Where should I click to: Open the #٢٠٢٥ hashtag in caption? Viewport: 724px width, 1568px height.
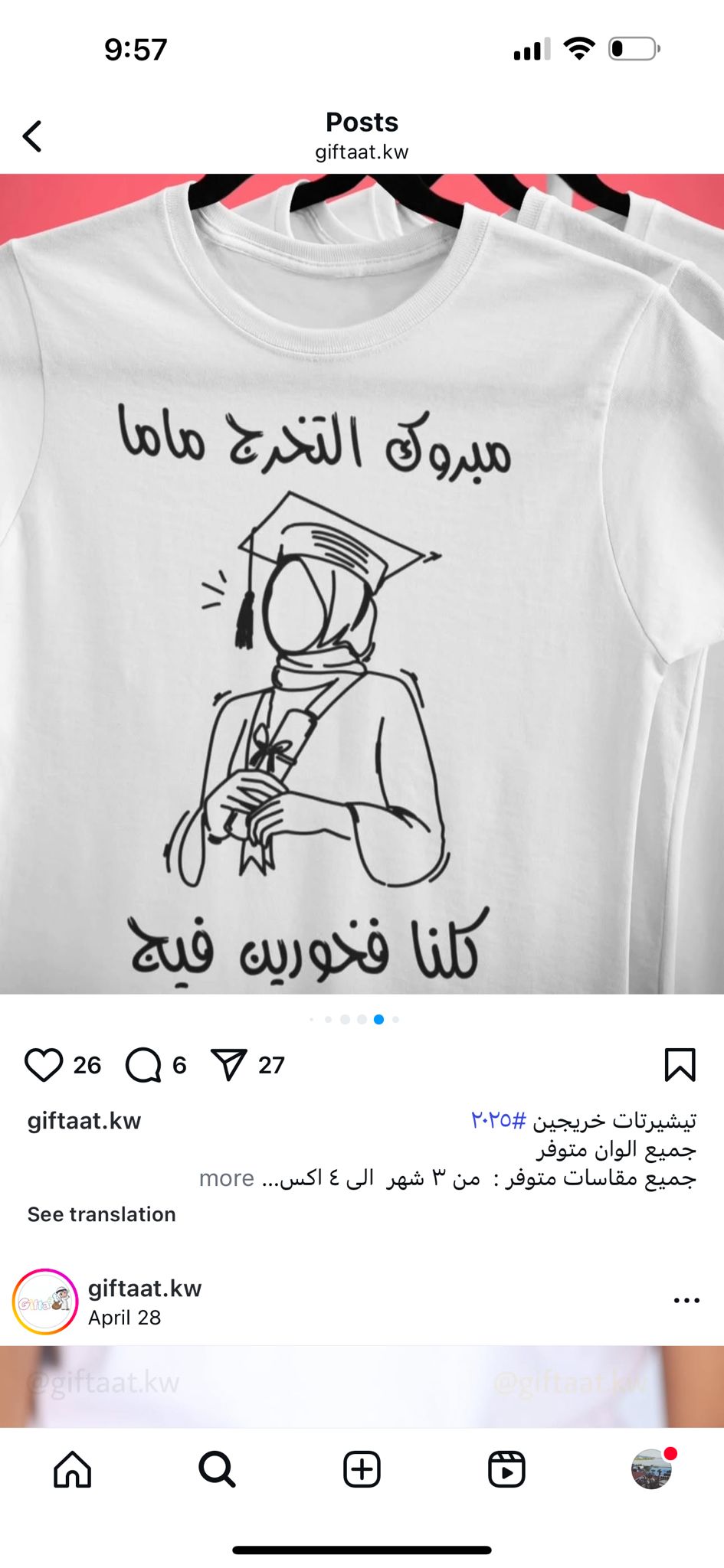(499, 1121)
